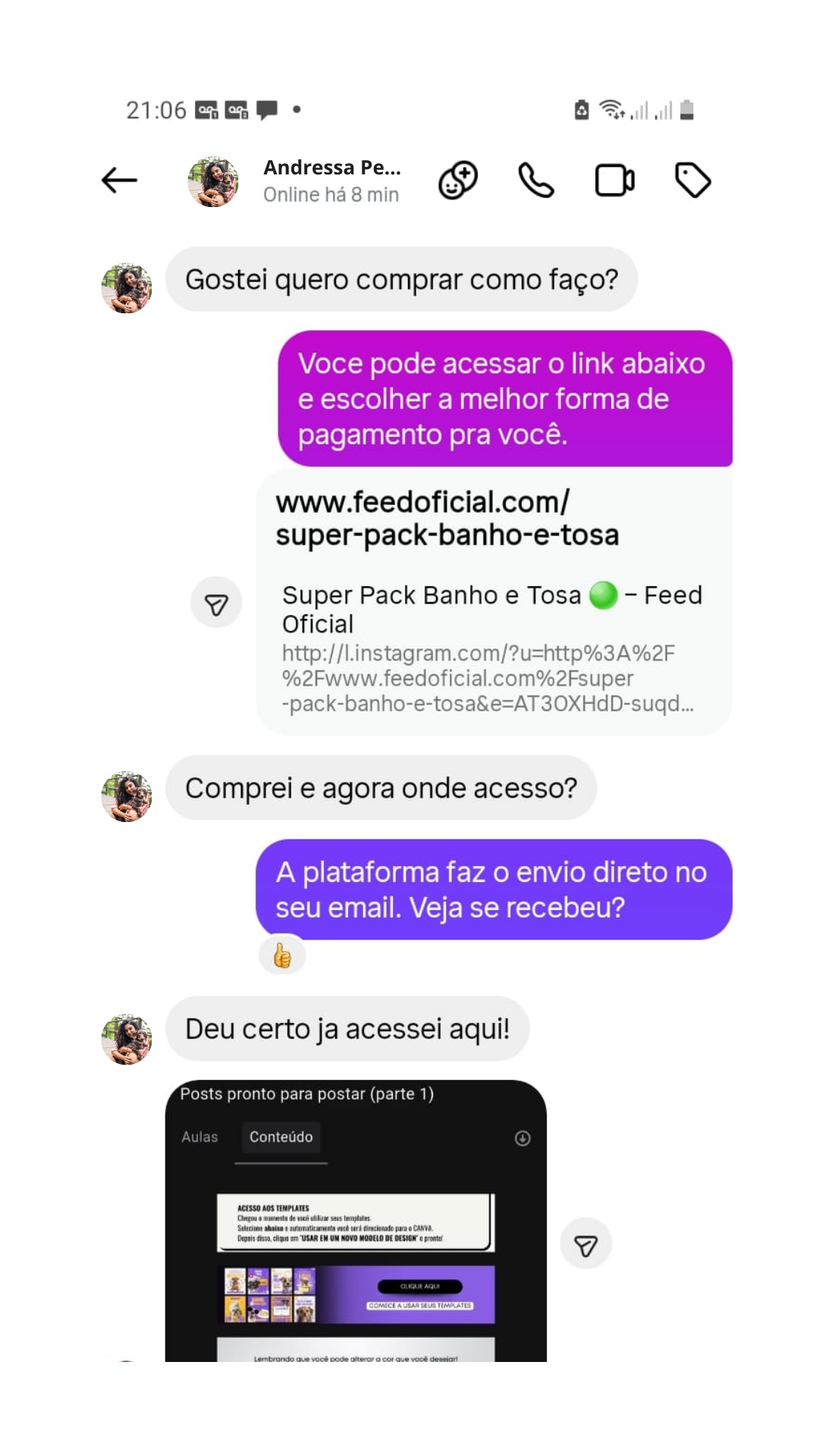Select the Aulas tab
The height and width of the screenshot is (1456, 819).
click(x=199, y=1137)
